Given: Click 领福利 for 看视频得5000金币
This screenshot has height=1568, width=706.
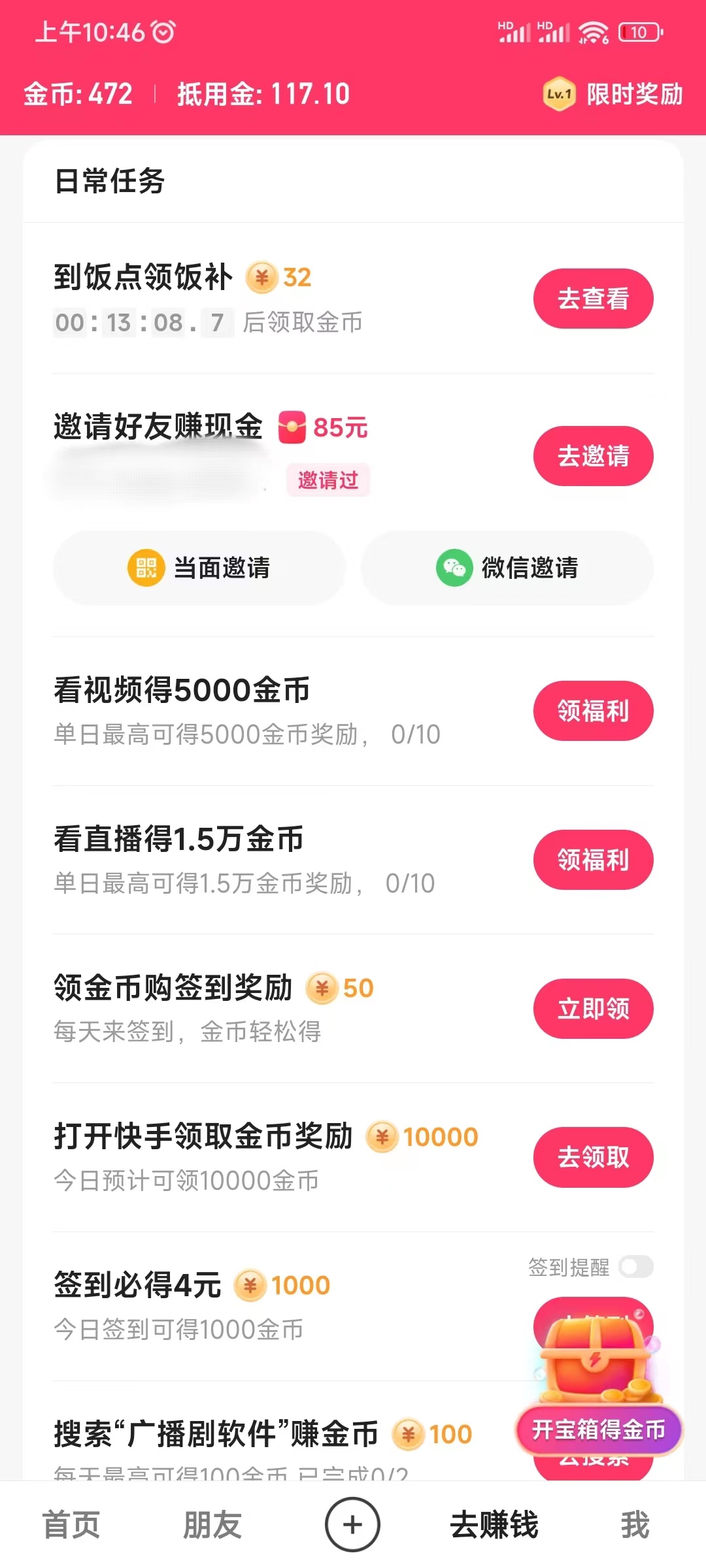Looking at the screenshot, I should [592, 711].
